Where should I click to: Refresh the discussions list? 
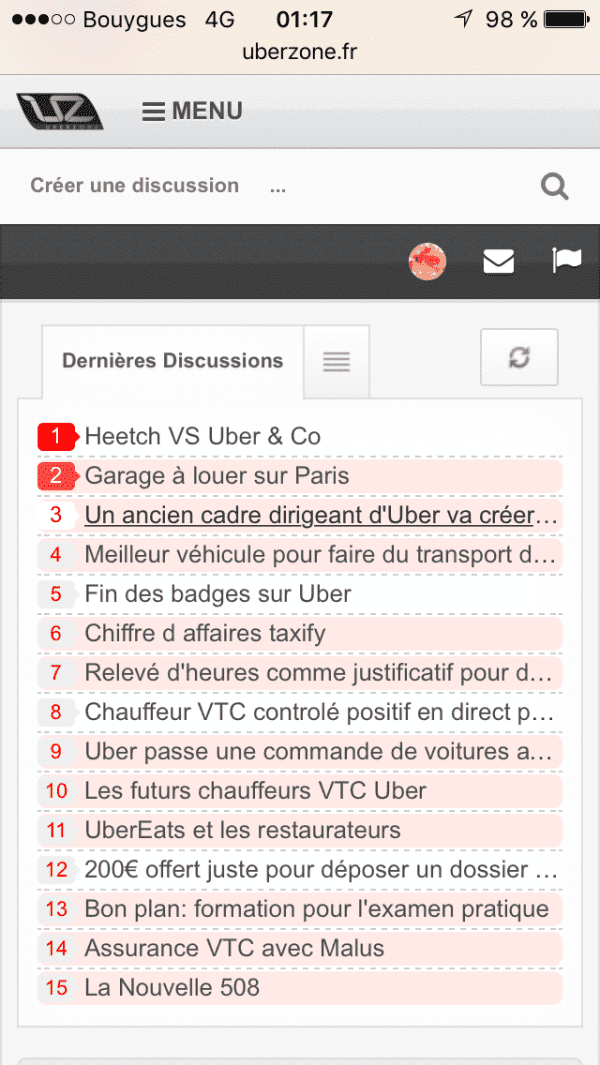point(519,357)
